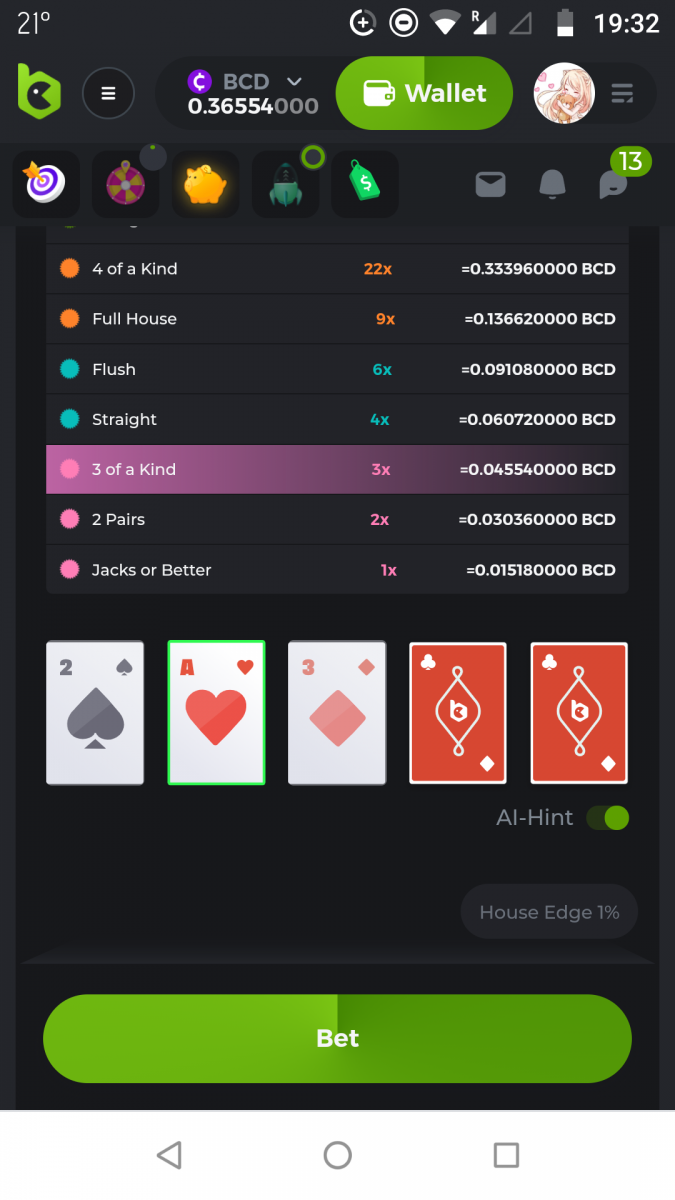Viewport: 675px width, 1200px height.
Task: Open the golden piggy bank icon
Action: 206,184
